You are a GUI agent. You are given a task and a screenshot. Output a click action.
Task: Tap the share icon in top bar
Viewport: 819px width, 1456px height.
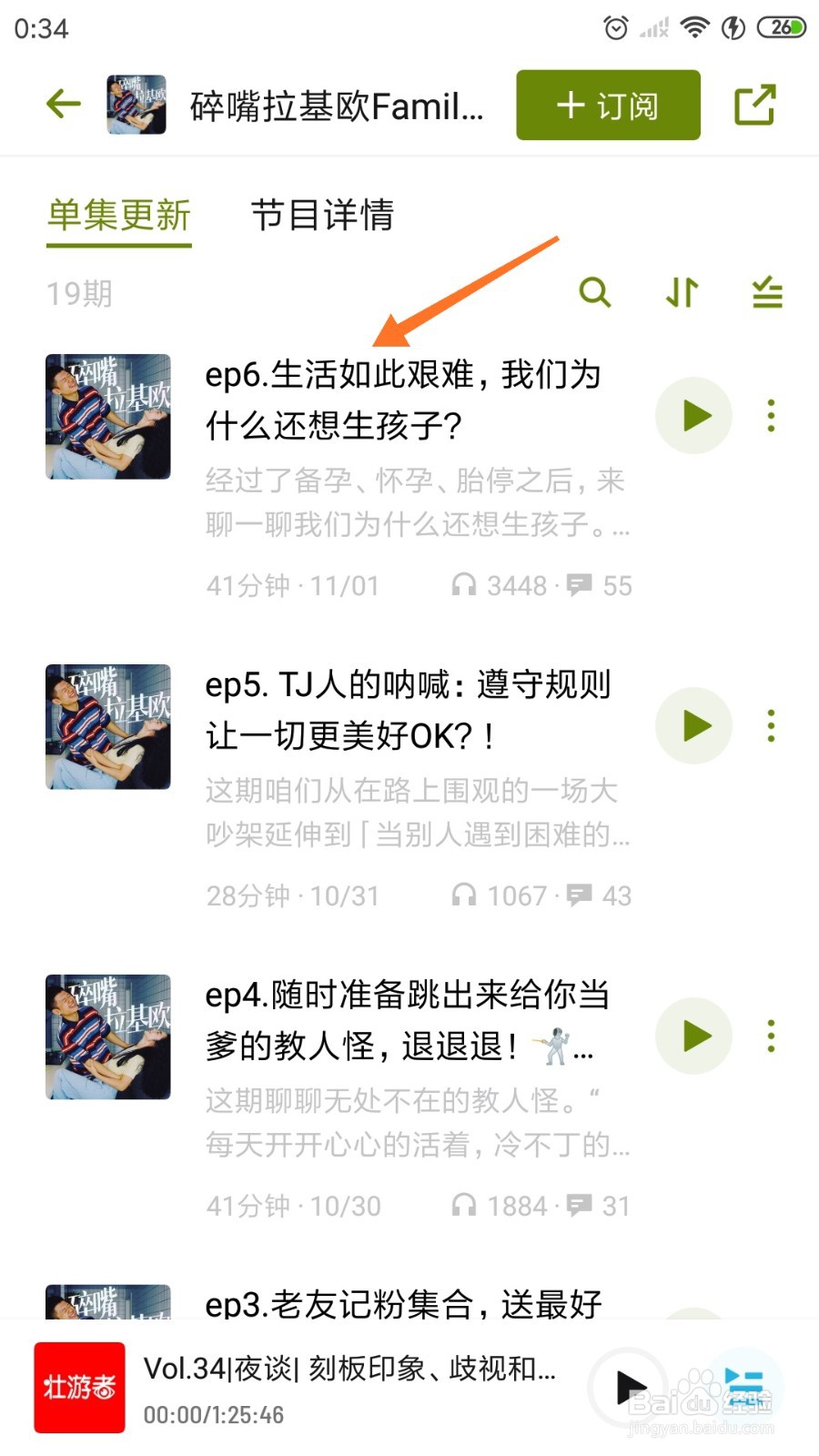click(x=756, y=105)
